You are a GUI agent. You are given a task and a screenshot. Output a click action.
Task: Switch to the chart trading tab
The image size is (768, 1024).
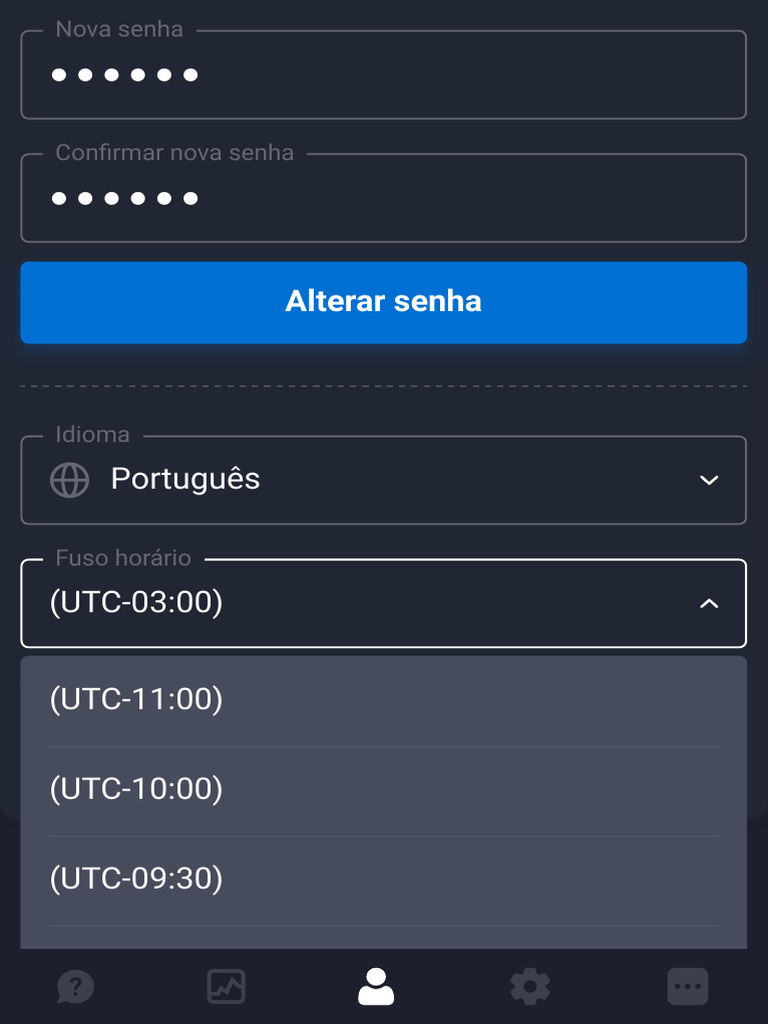pyautogui.click(x=226, y=987)
